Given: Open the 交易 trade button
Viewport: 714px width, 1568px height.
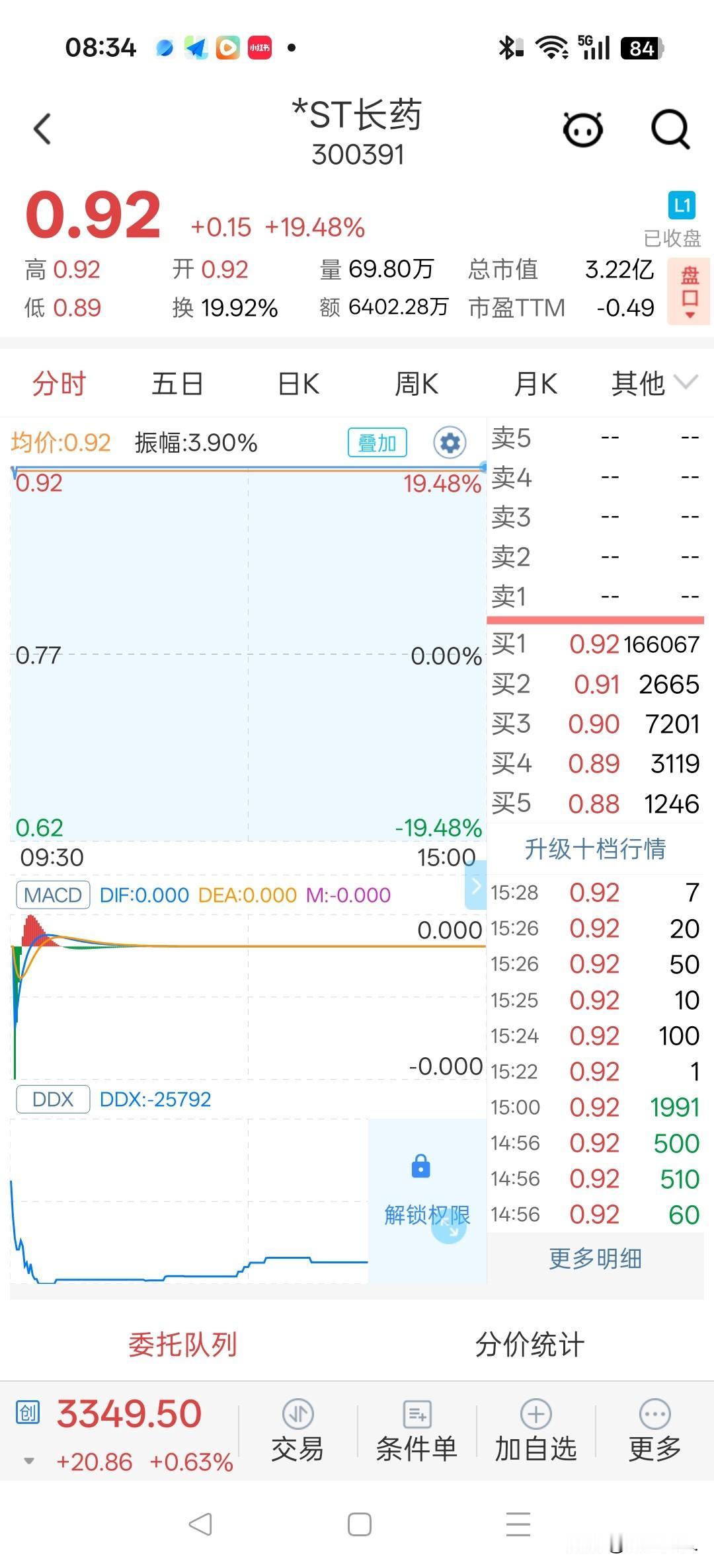Looking at the screenshot, I should (x=297, y=1431).
